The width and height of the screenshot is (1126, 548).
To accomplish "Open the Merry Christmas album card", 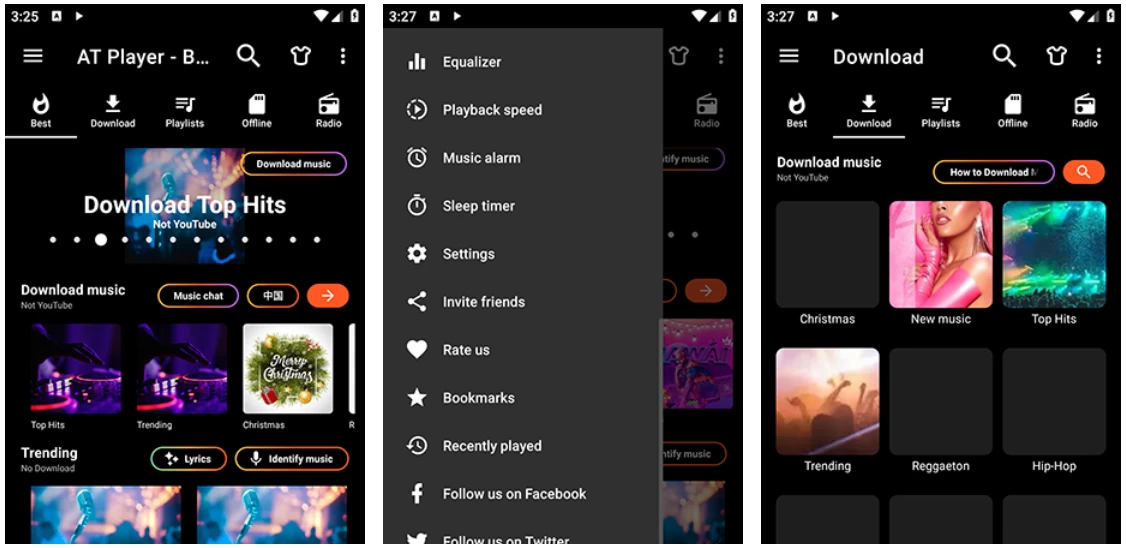I will coord(288,369).
